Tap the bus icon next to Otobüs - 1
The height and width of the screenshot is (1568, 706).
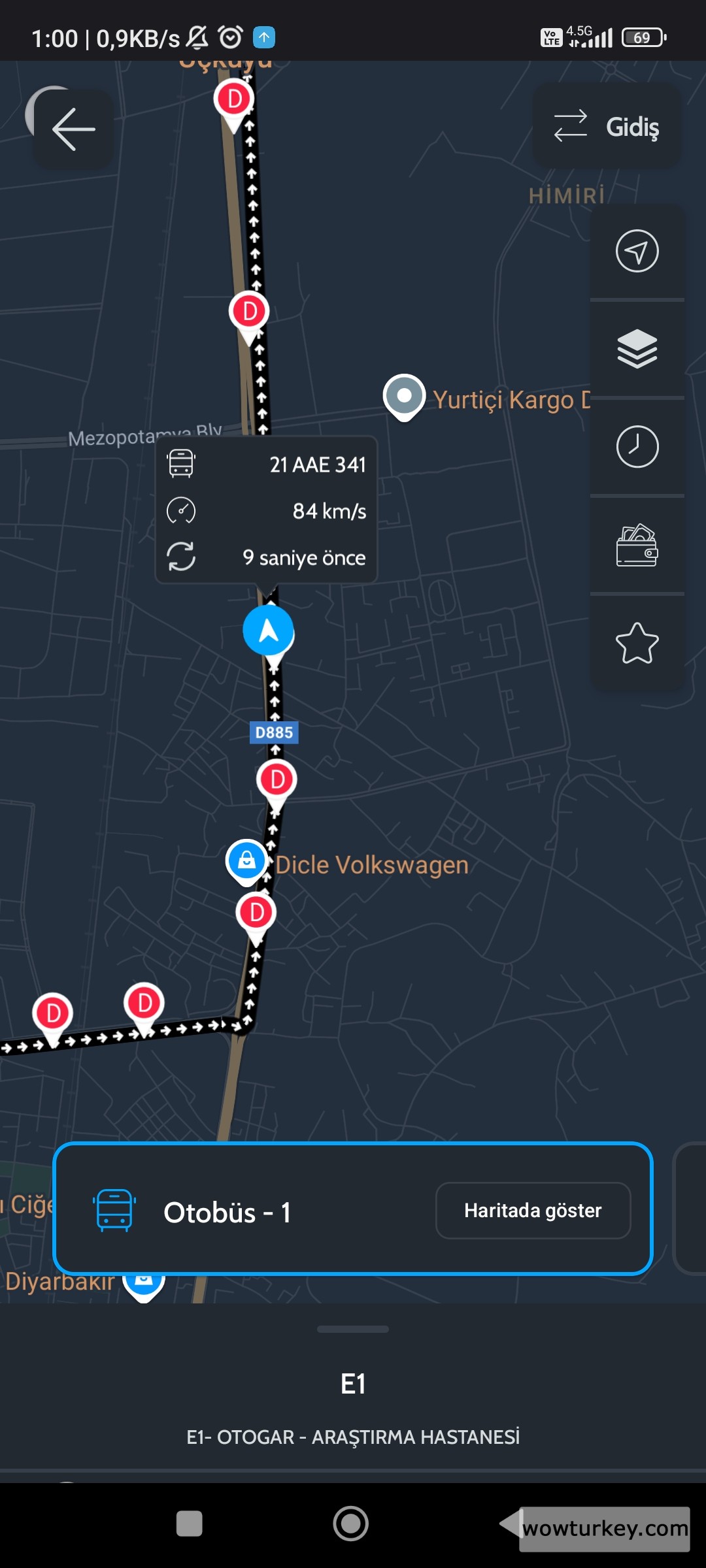(x=114, y=1211)
